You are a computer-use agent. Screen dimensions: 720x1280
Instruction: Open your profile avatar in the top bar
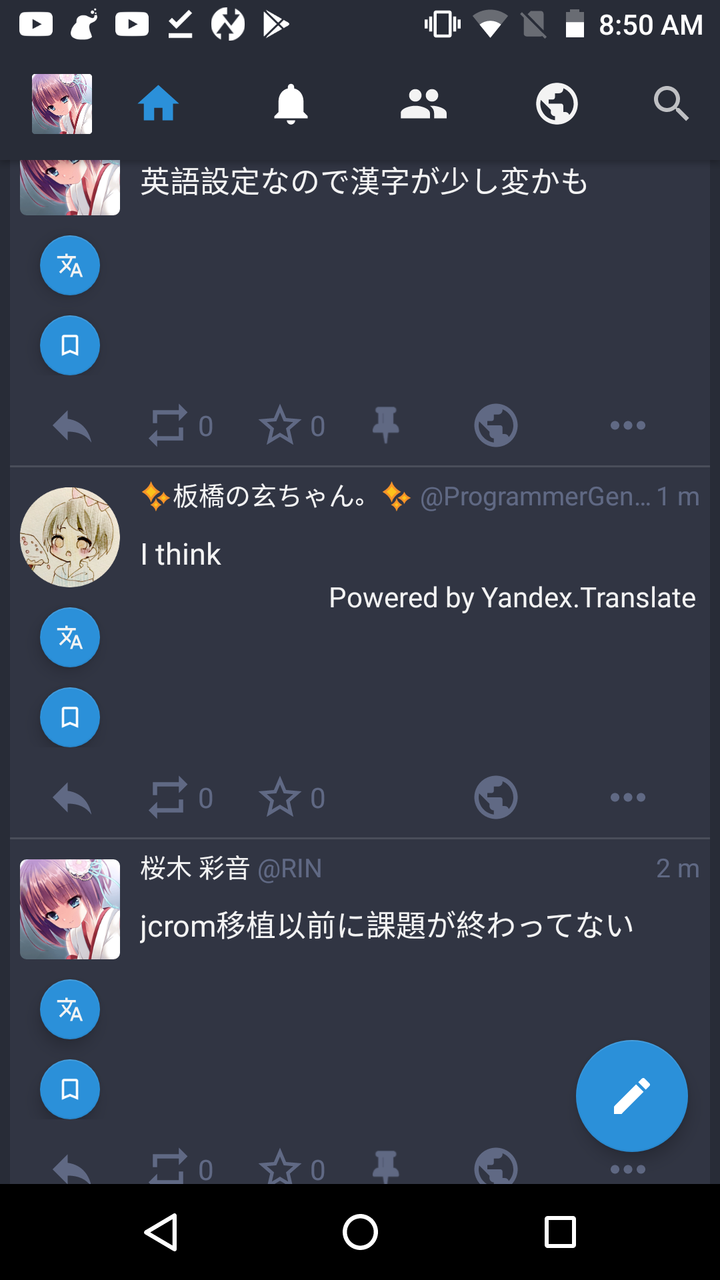[62, 104]
